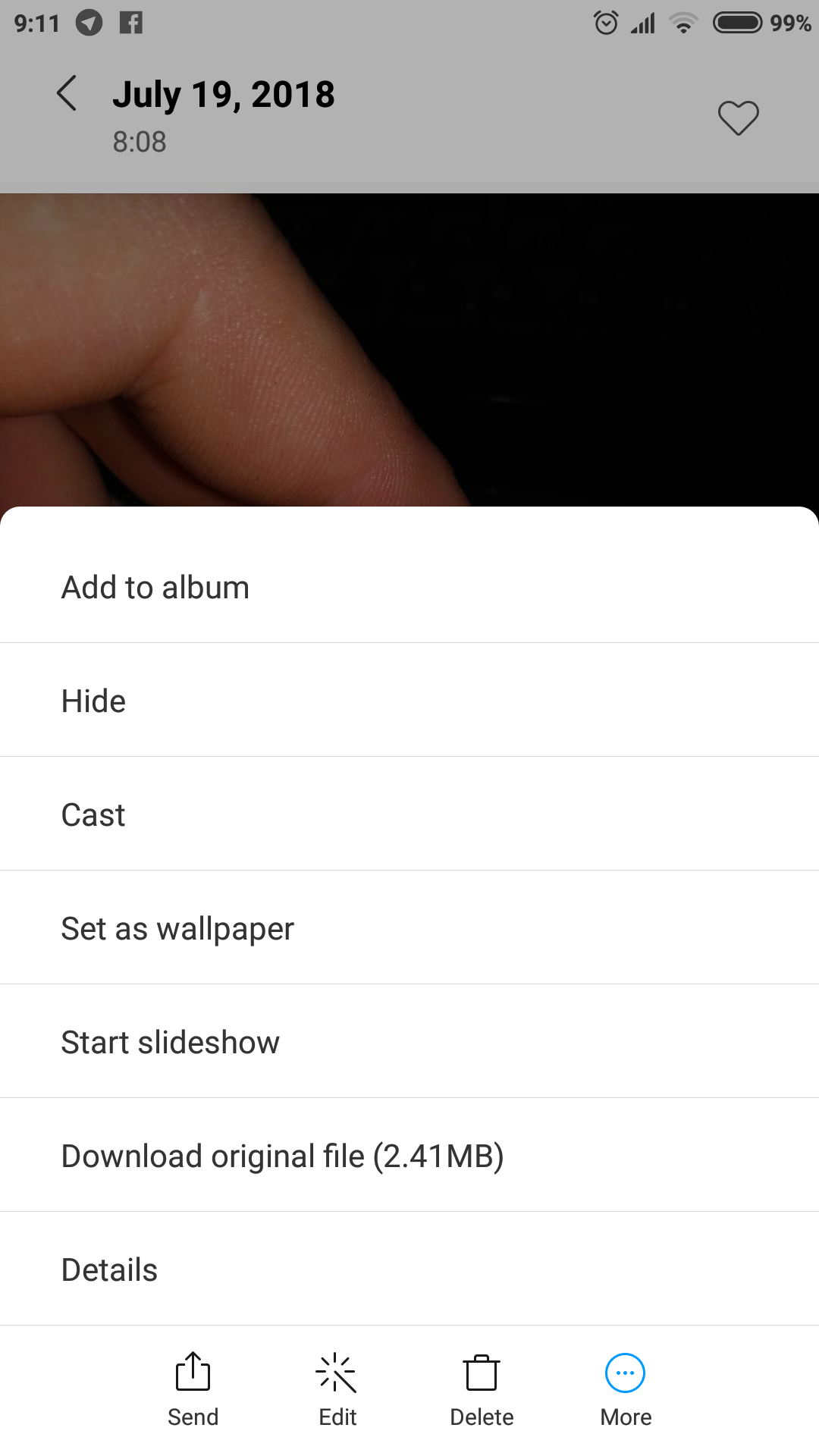Tap the More button
Image resolution: width=819 pixels, height=1456 pixels.
tap(626, 1391)
